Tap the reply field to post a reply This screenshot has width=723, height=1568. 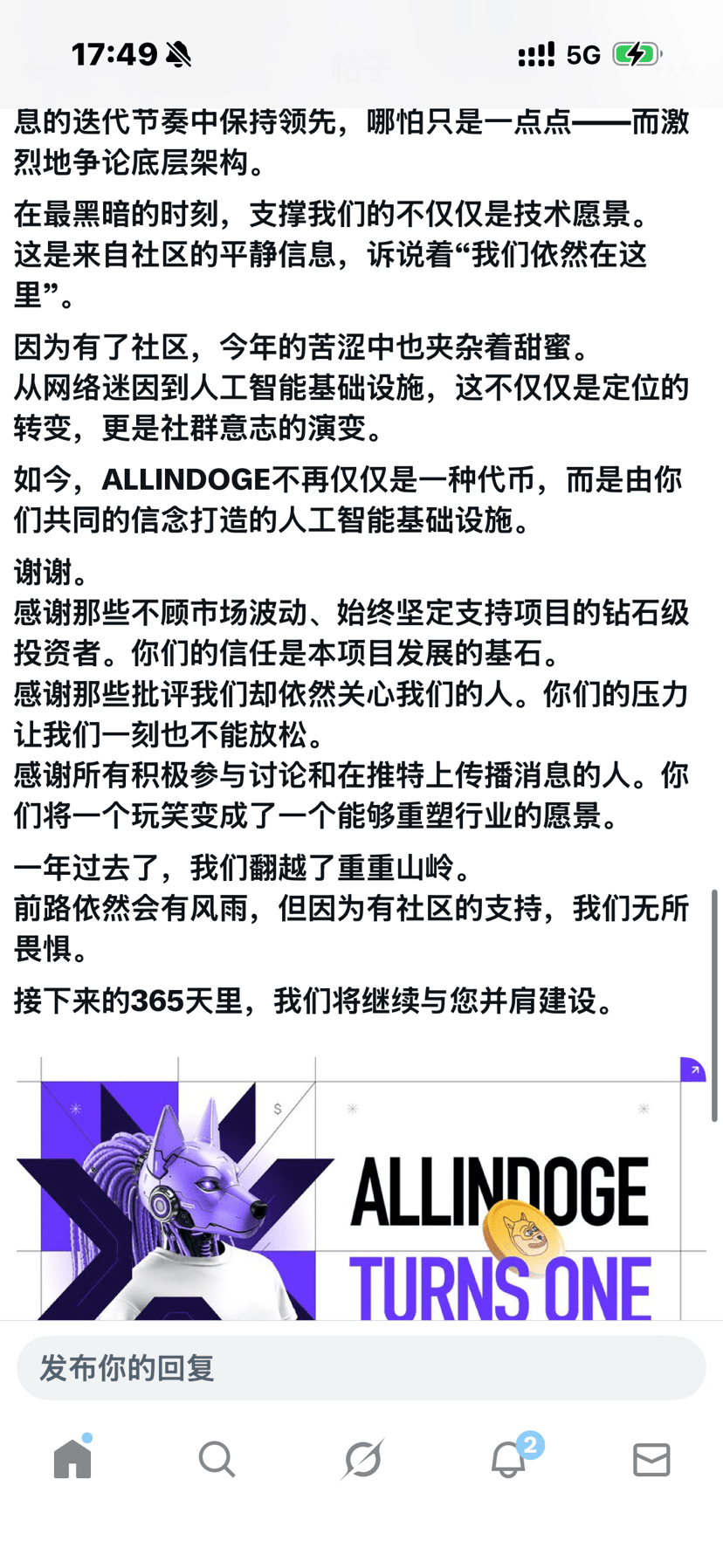click(x=361, y=1367)
